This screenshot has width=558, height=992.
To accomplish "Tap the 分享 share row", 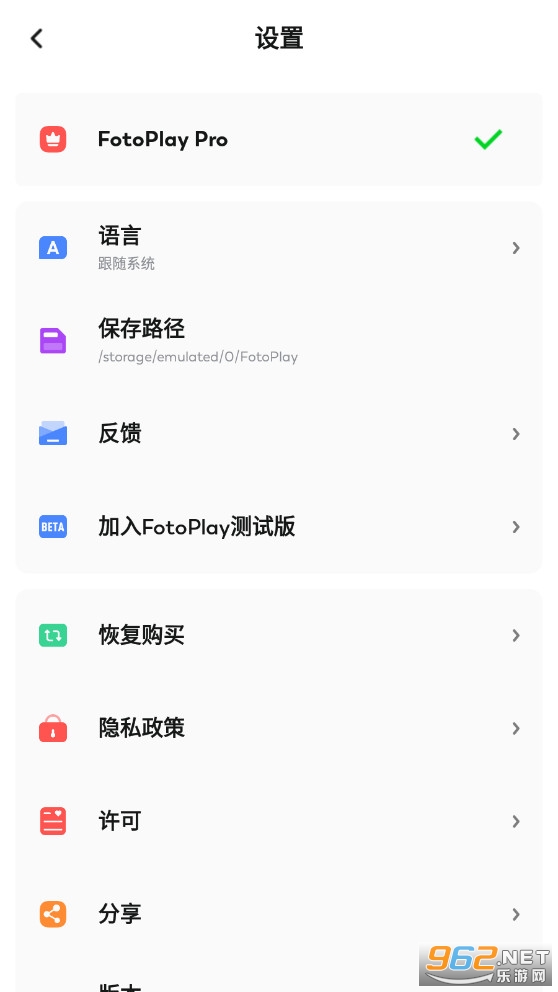I will click(279, 914).
